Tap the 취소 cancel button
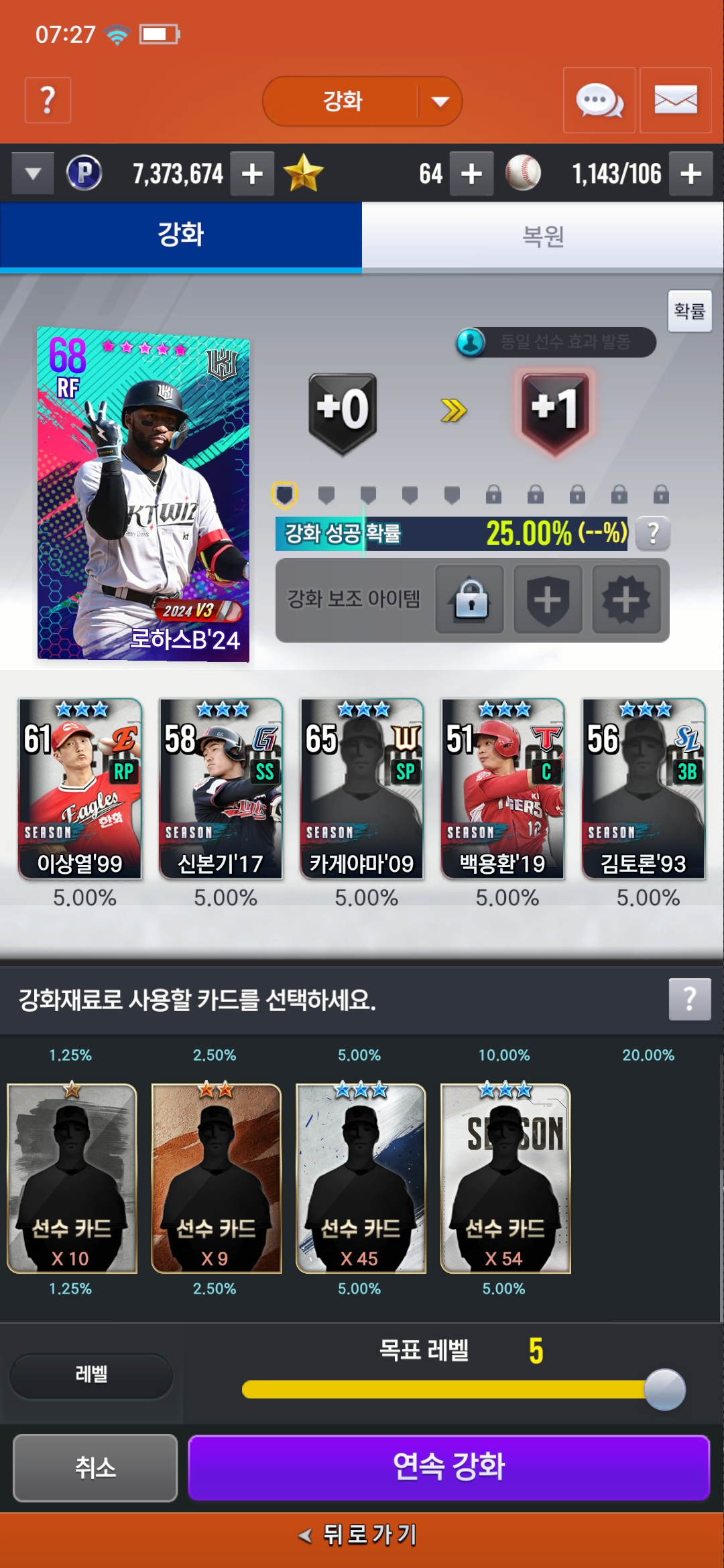This screenshot has height=1568, width=724. click(x=95, y=1467)
